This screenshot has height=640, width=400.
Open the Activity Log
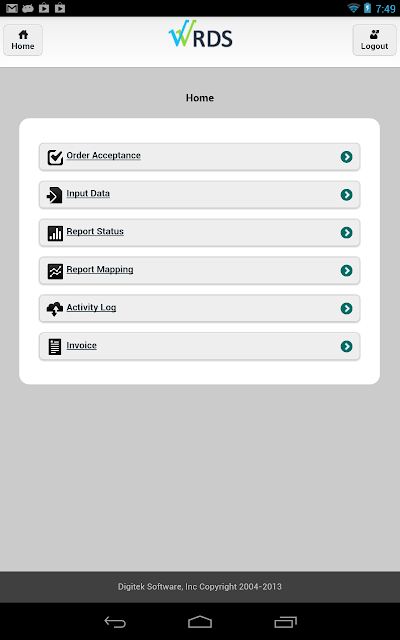[x=199, y=309]
